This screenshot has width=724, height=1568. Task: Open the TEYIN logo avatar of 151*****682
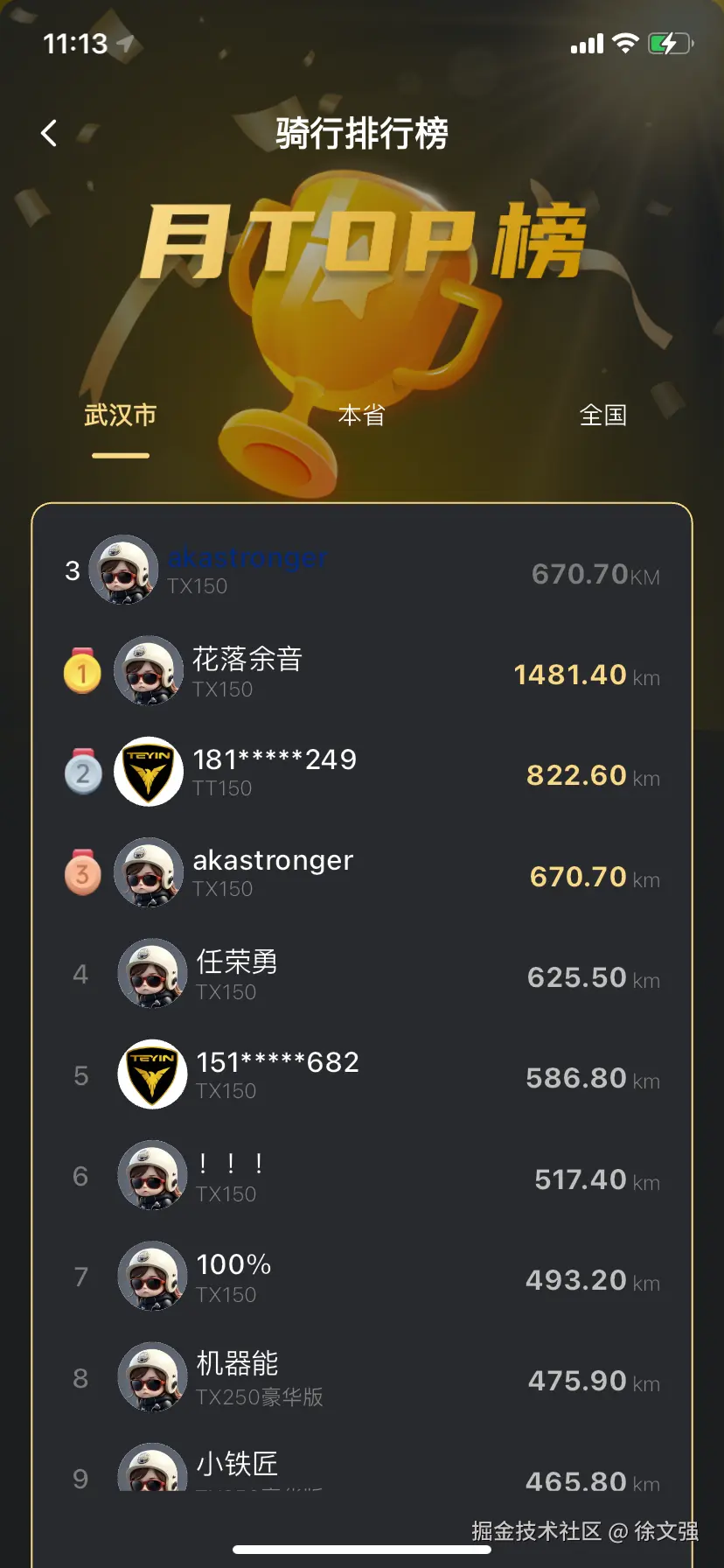151,1074
